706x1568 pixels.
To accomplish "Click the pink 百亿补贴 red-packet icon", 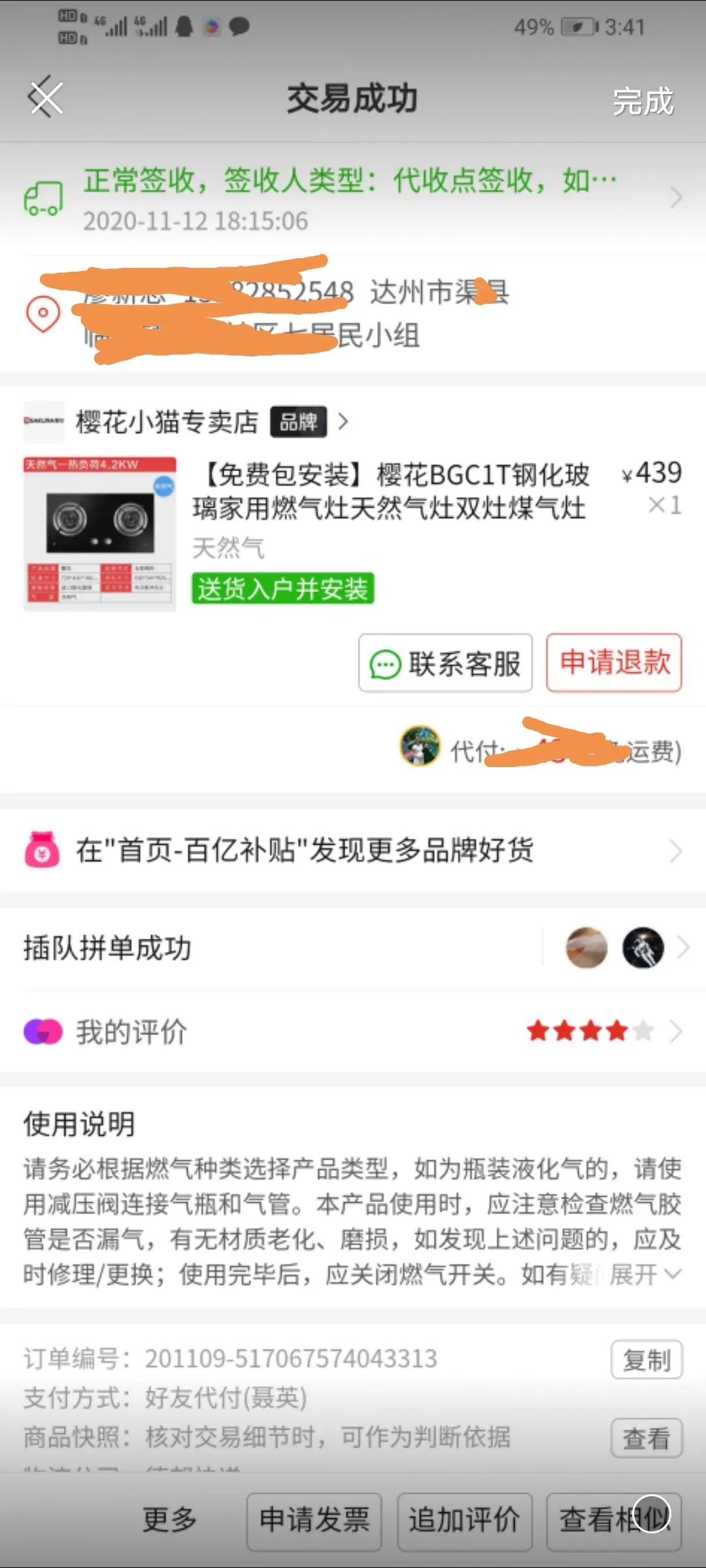I will 42,851.
